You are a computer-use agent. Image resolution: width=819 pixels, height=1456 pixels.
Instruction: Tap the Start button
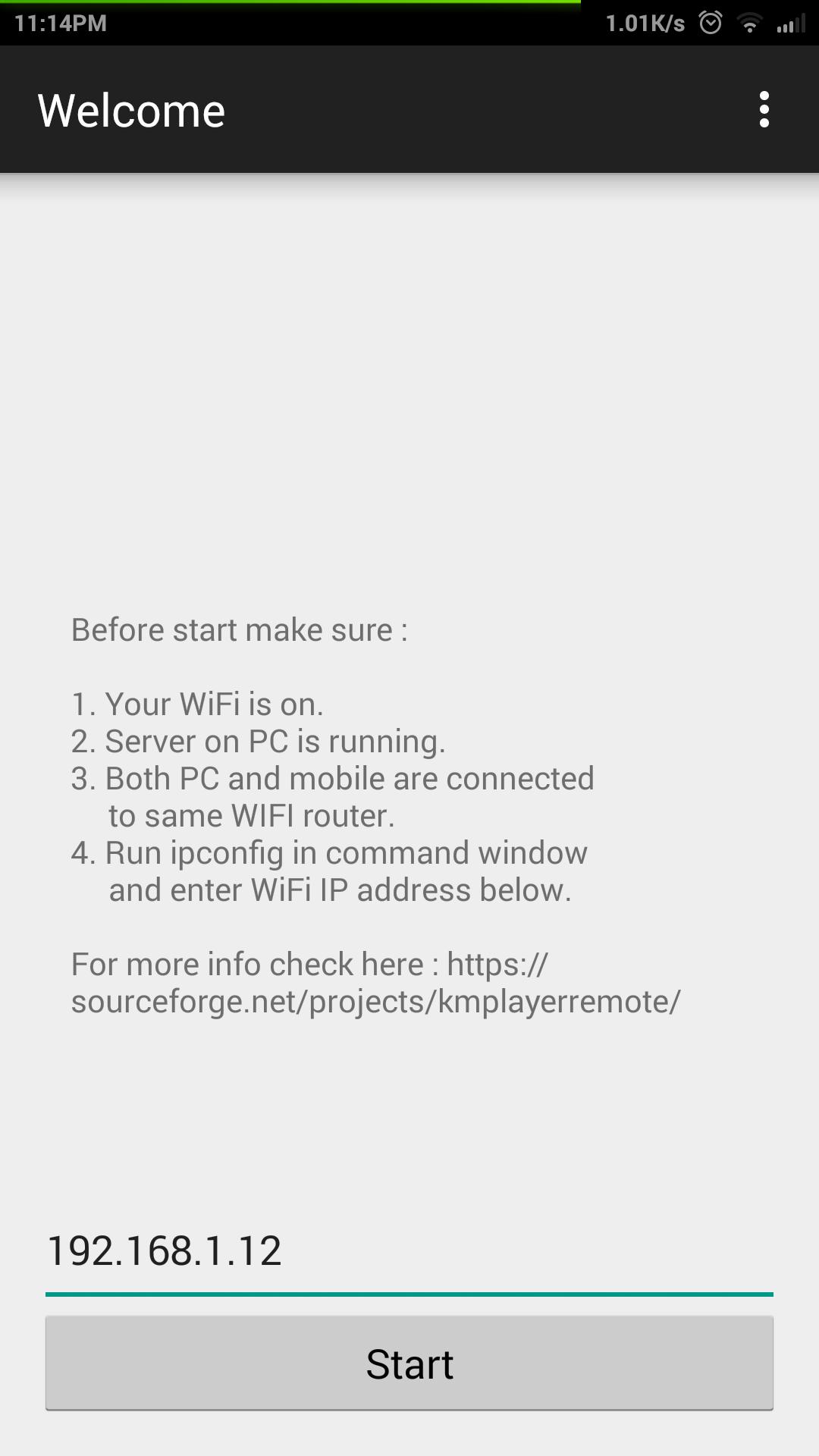tap(409, 1363)
